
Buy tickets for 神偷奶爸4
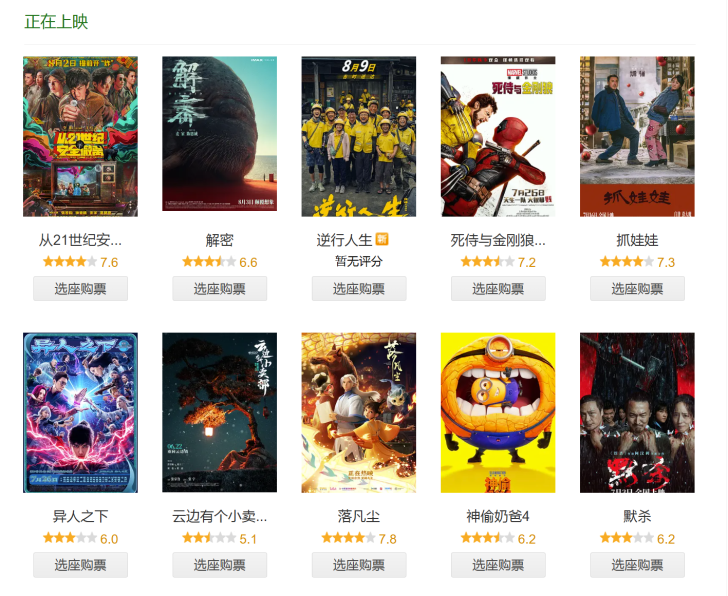coord(497,565)
